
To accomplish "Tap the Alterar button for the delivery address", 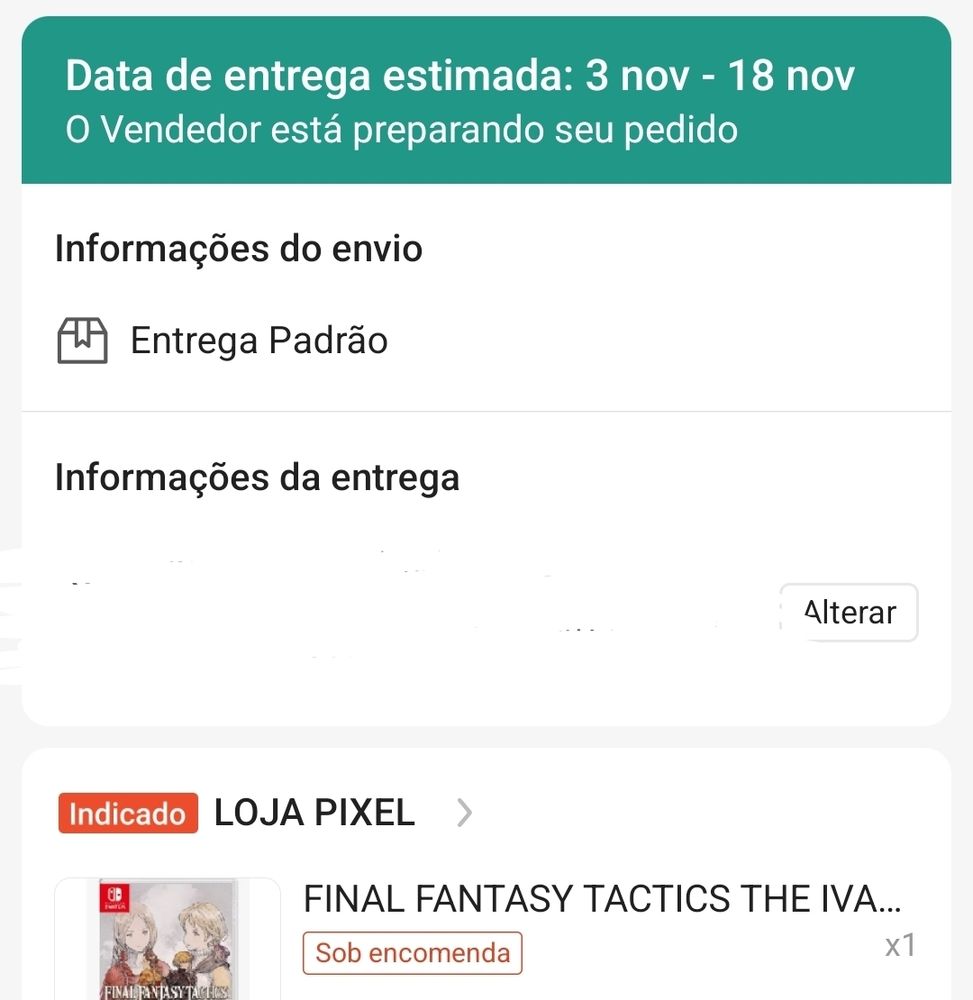I will (x=848, y=612).
